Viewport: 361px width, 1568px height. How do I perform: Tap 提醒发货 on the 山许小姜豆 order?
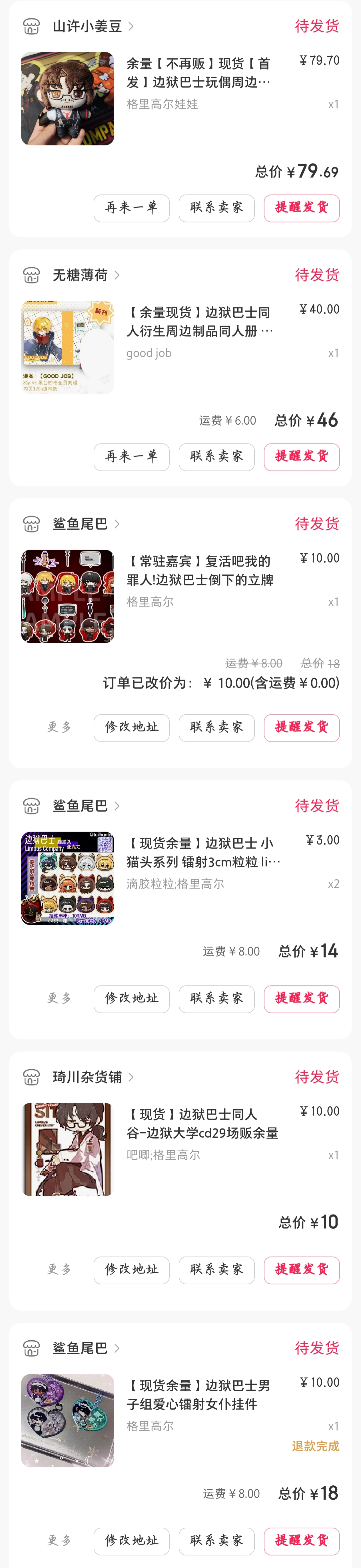pos(301,208)
